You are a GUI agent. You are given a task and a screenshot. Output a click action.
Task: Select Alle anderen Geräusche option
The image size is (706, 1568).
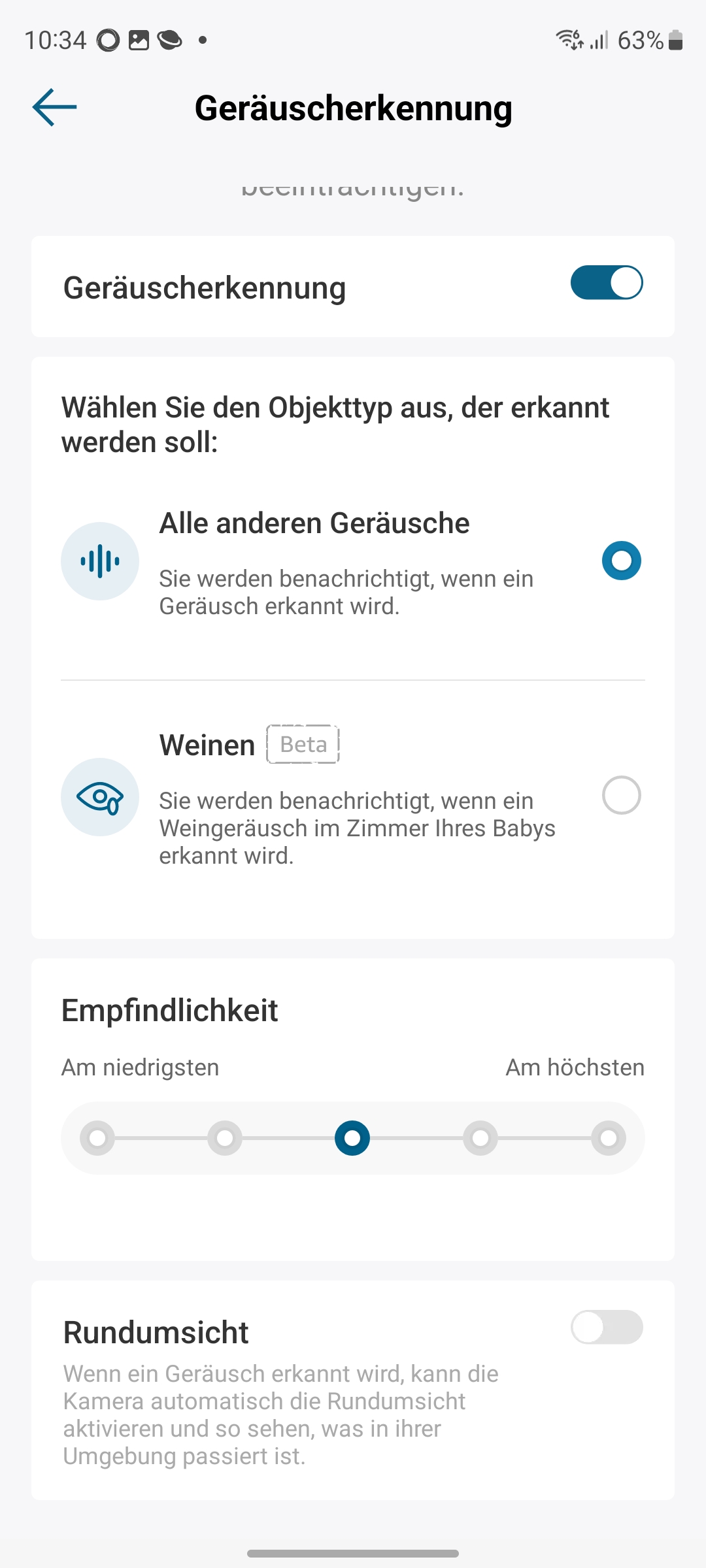pos(621,561)
